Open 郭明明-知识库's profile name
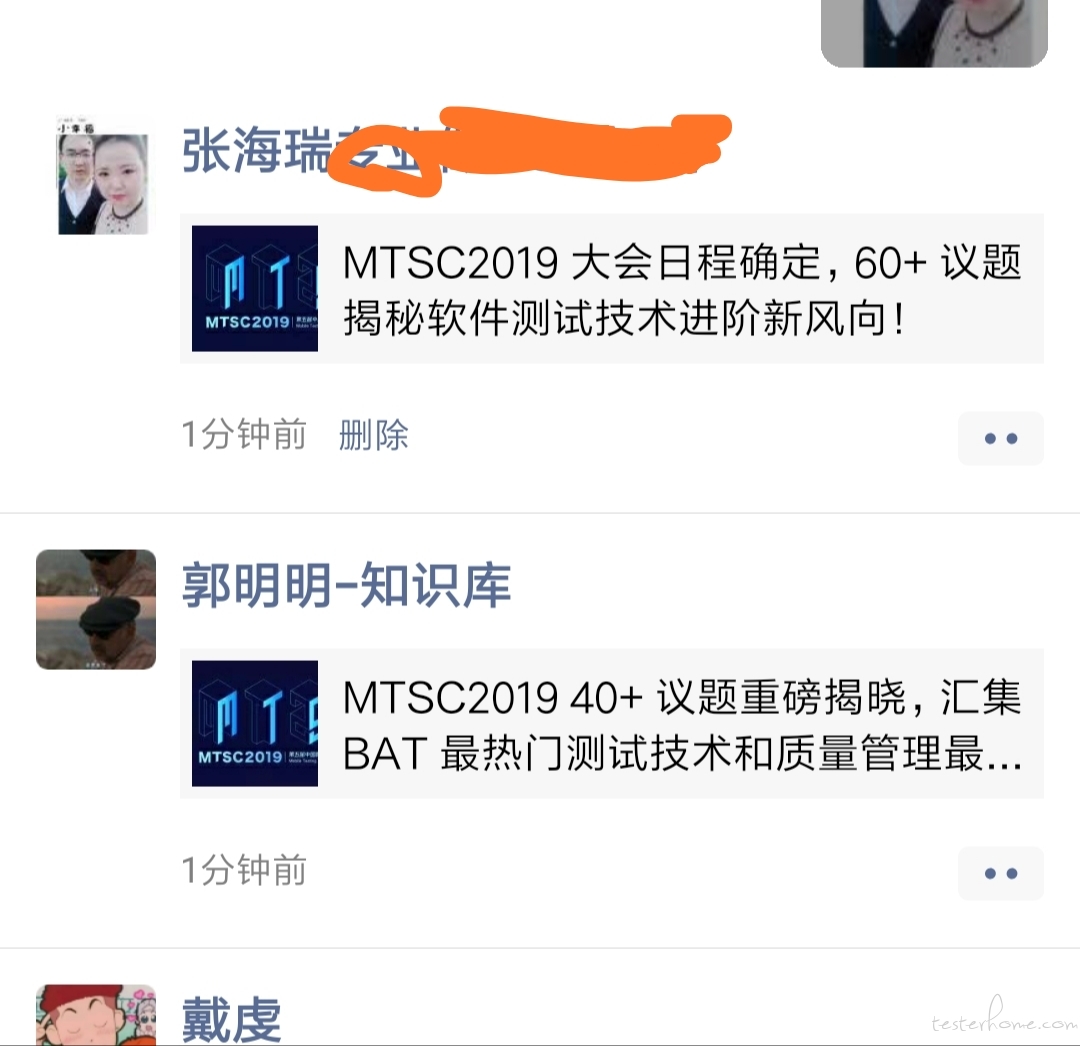Screen dimensions: 1080x1046 tap(346, 586)
